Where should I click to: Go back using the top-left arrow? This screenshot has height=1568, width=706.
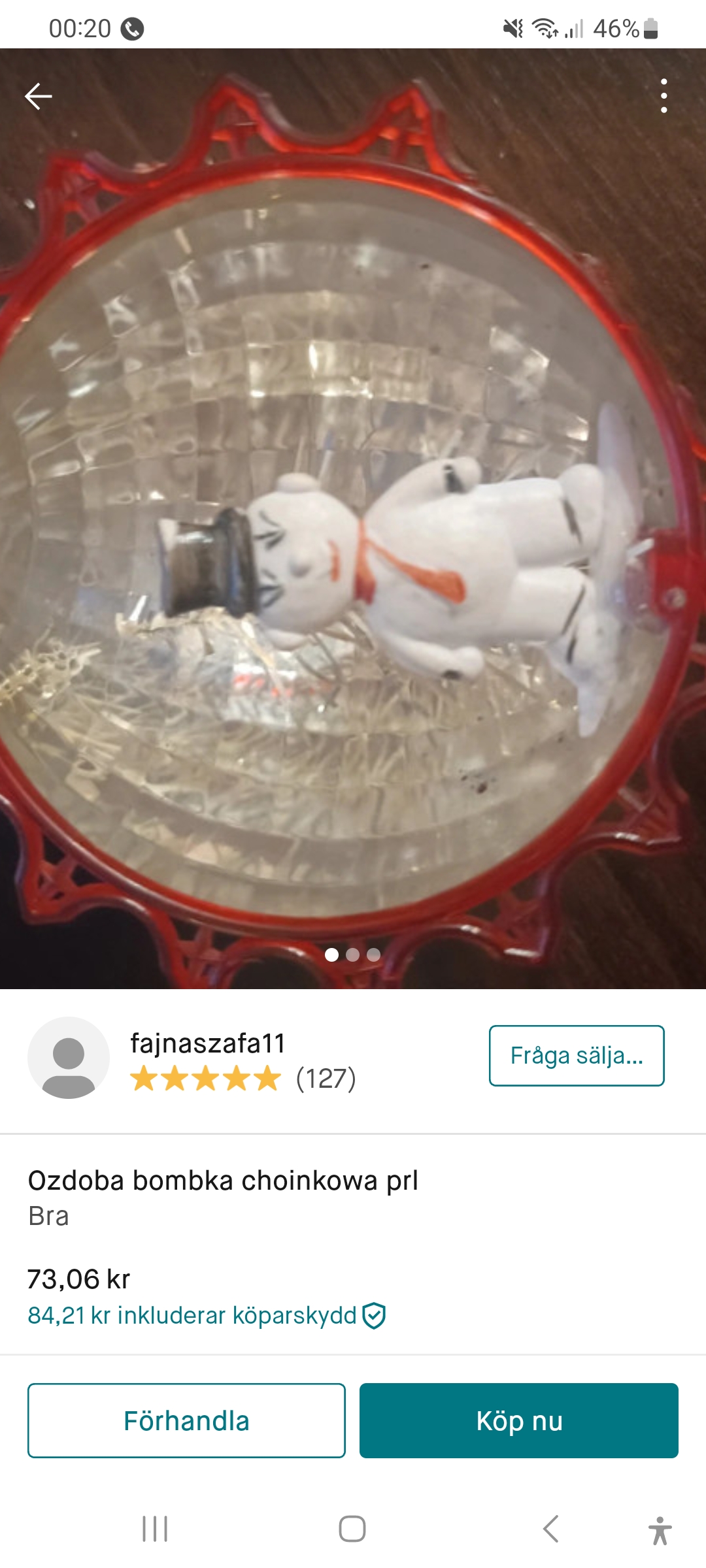[39, 96]
